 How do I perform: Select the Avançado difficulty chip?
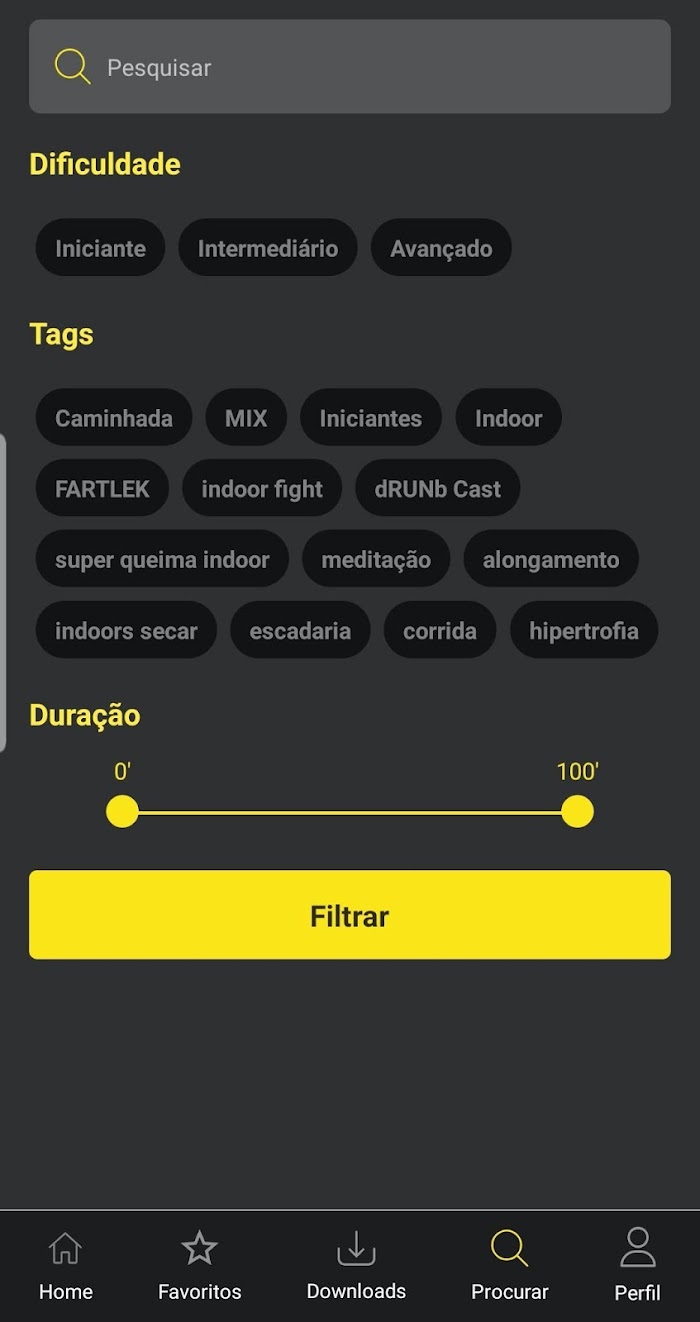(x=441, y=248)
